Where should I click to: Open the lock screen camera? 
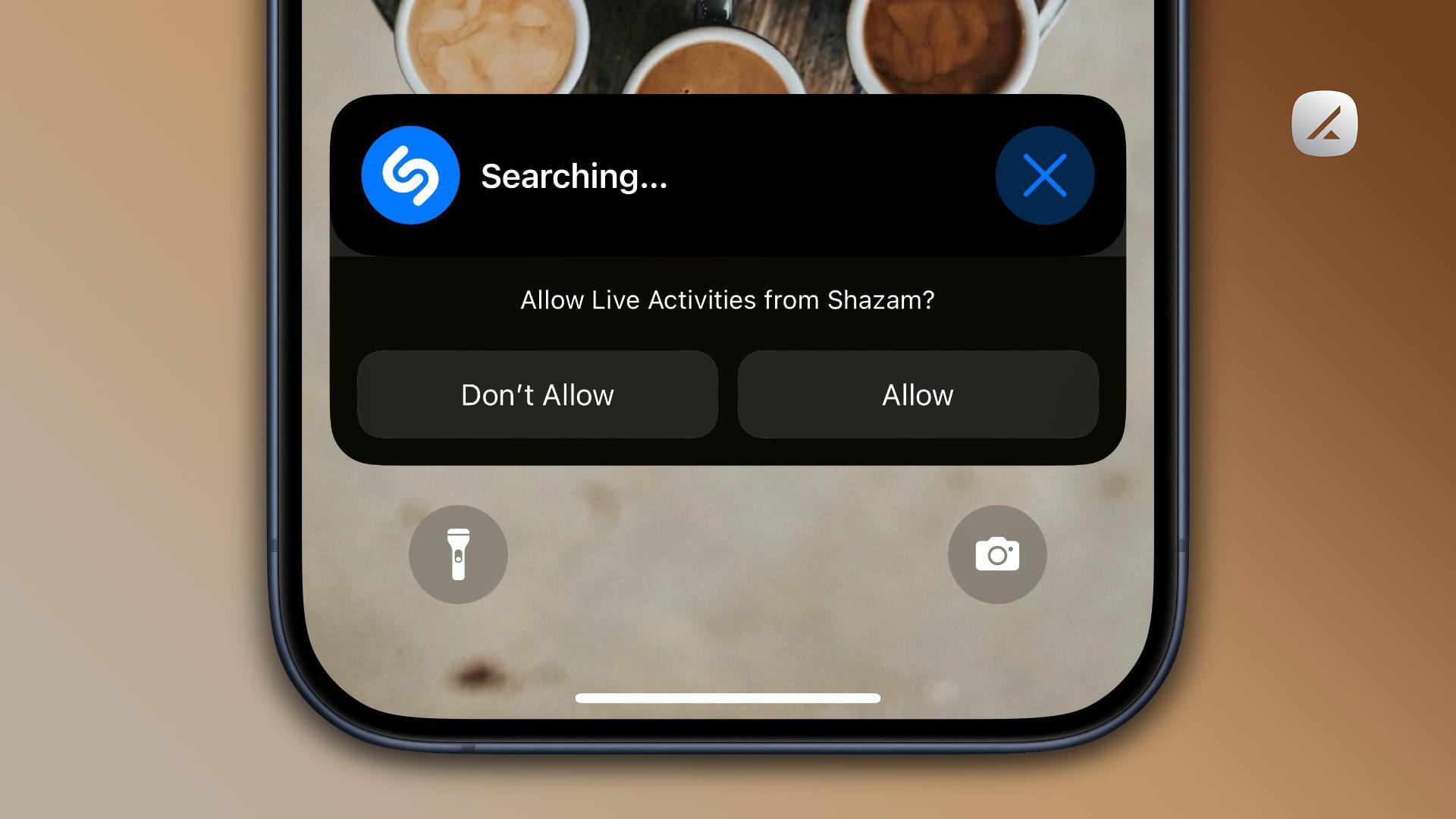click(996, 554)
